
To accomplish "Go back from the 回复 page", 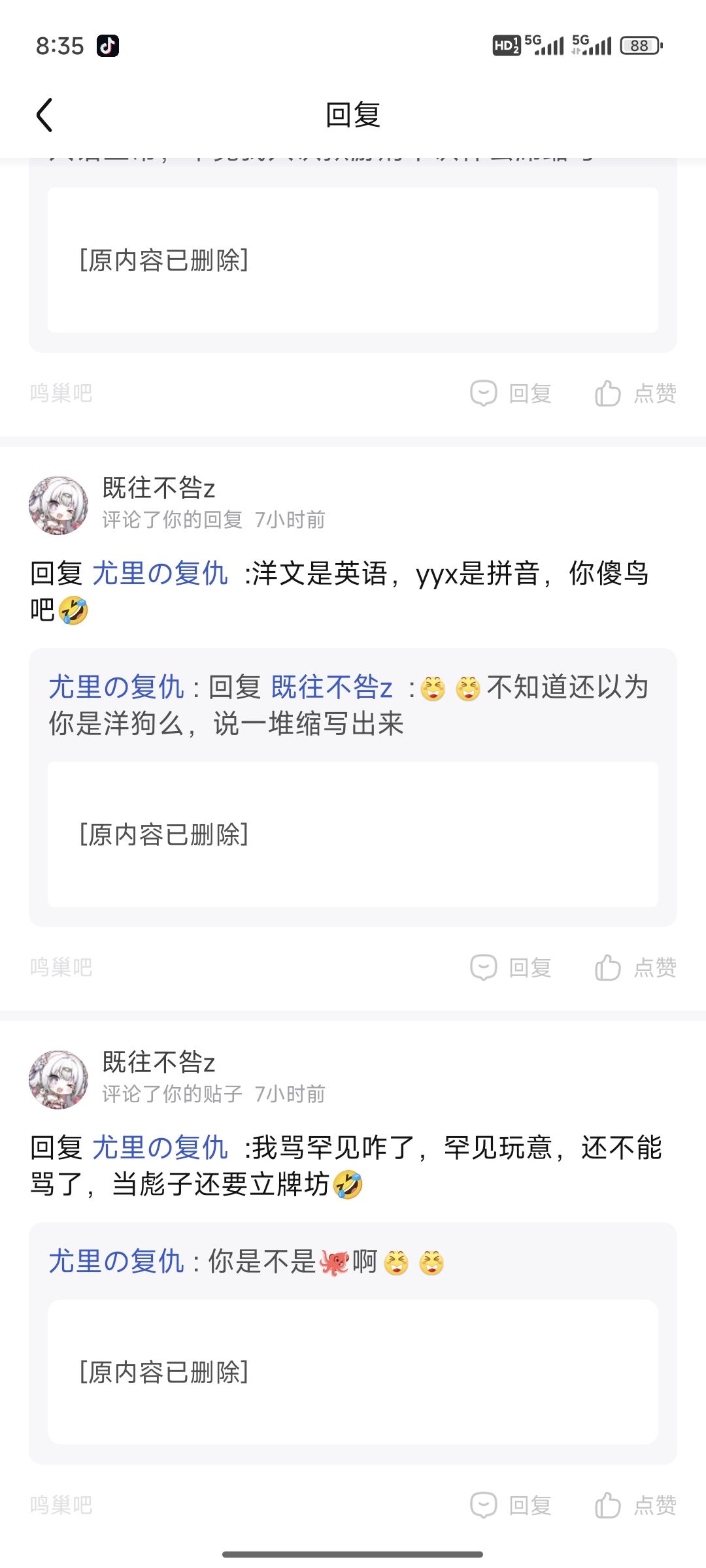I will 44,116.
